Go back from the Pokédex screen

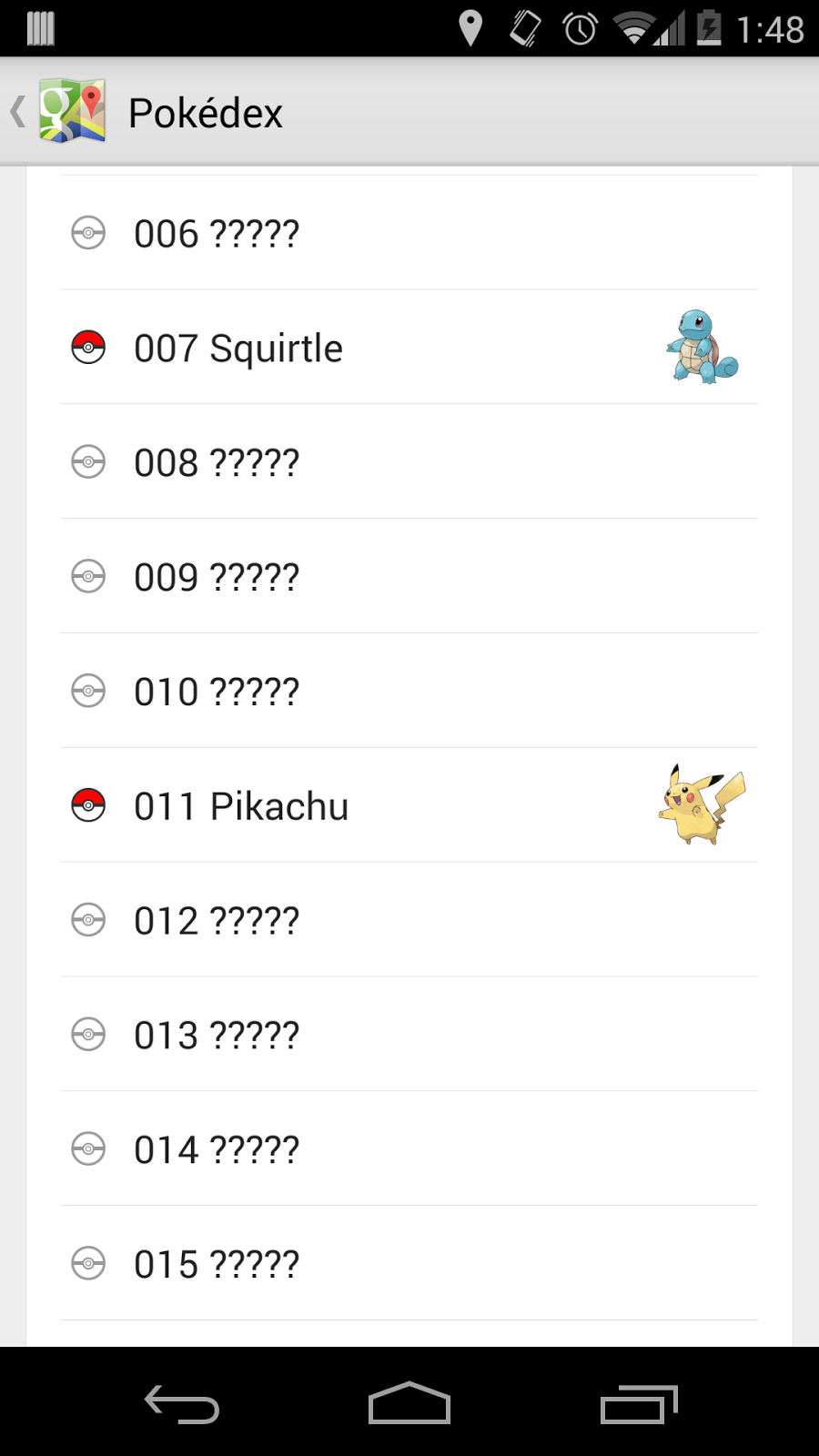coord(55,113)
